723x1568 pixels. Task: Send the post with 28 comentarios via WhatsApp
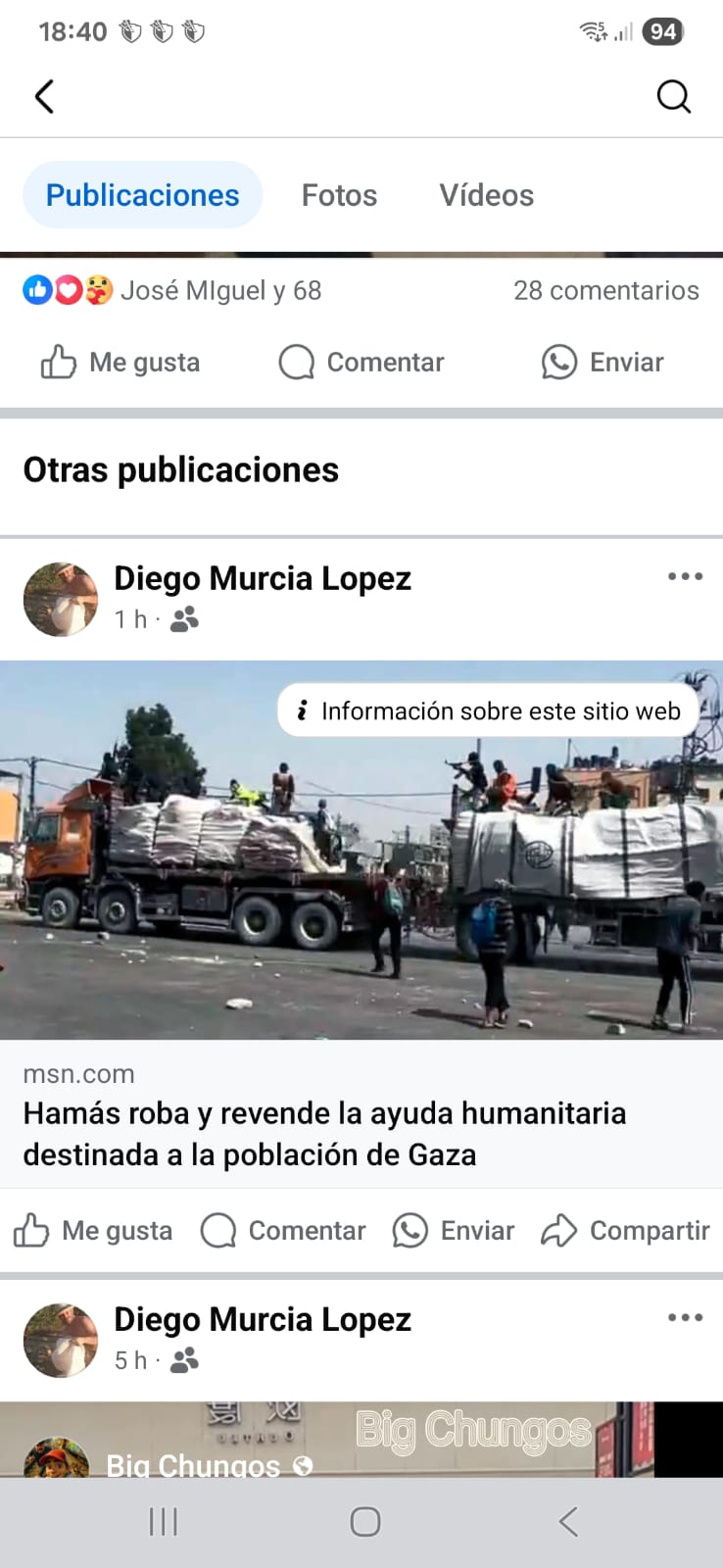coord(602,362)
